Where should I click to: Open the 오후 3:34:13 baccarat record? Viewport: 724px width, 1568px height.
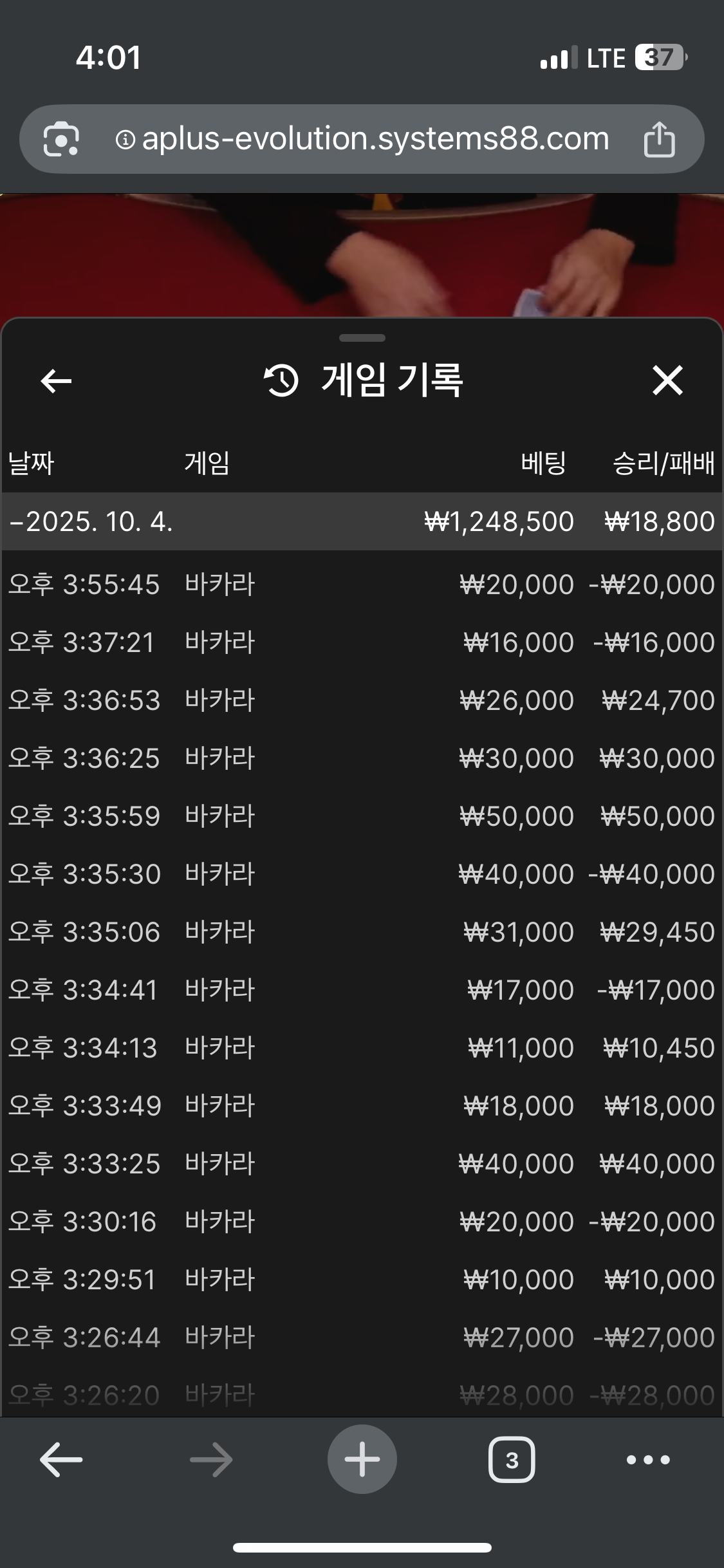[362, 1048]
